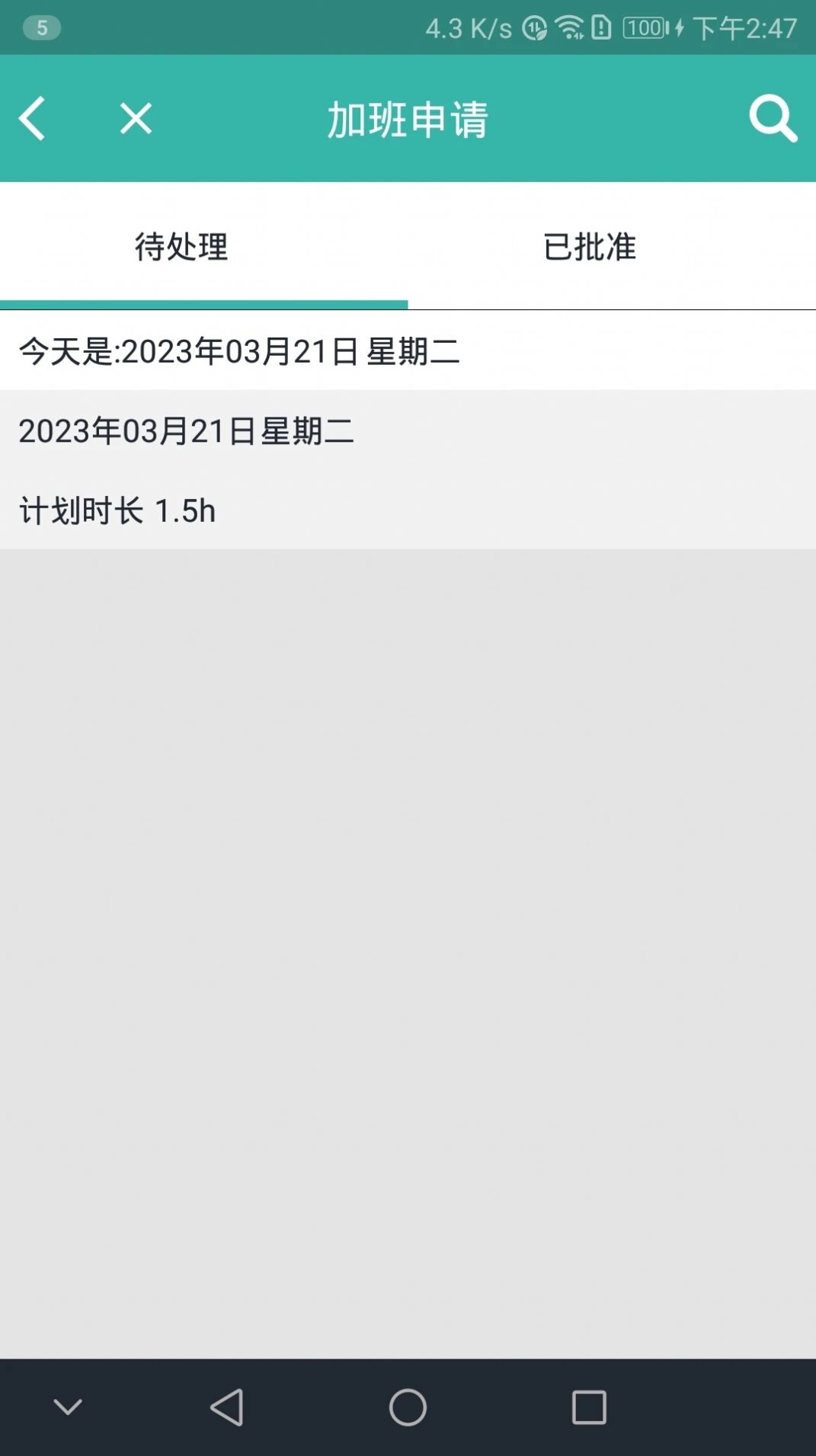Viewport: 816px width, 1456px height.
Task: Open the 1.5h overtime request for 2023年03月21日
Action: tap(408, 470)
